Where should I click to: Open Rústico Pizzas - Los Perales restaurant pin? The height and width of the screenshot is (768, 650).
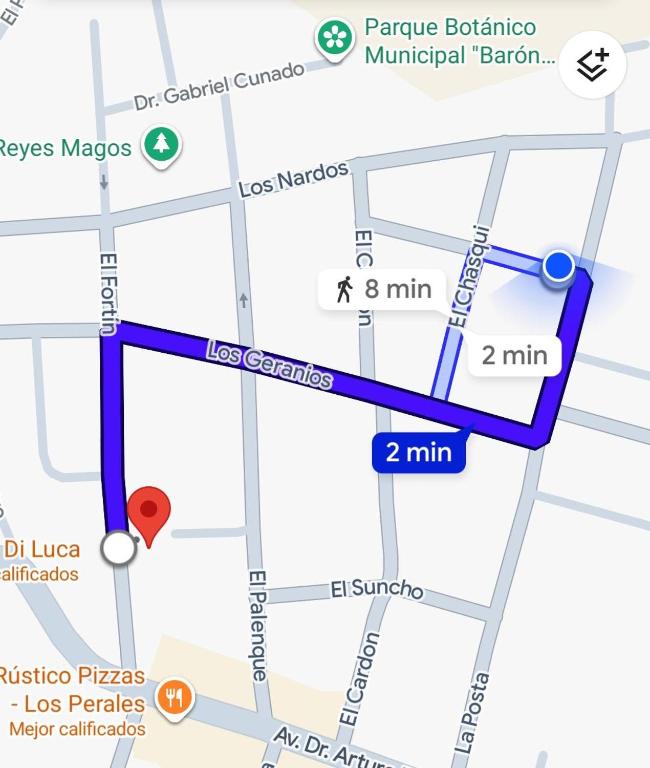coord(175,698)
